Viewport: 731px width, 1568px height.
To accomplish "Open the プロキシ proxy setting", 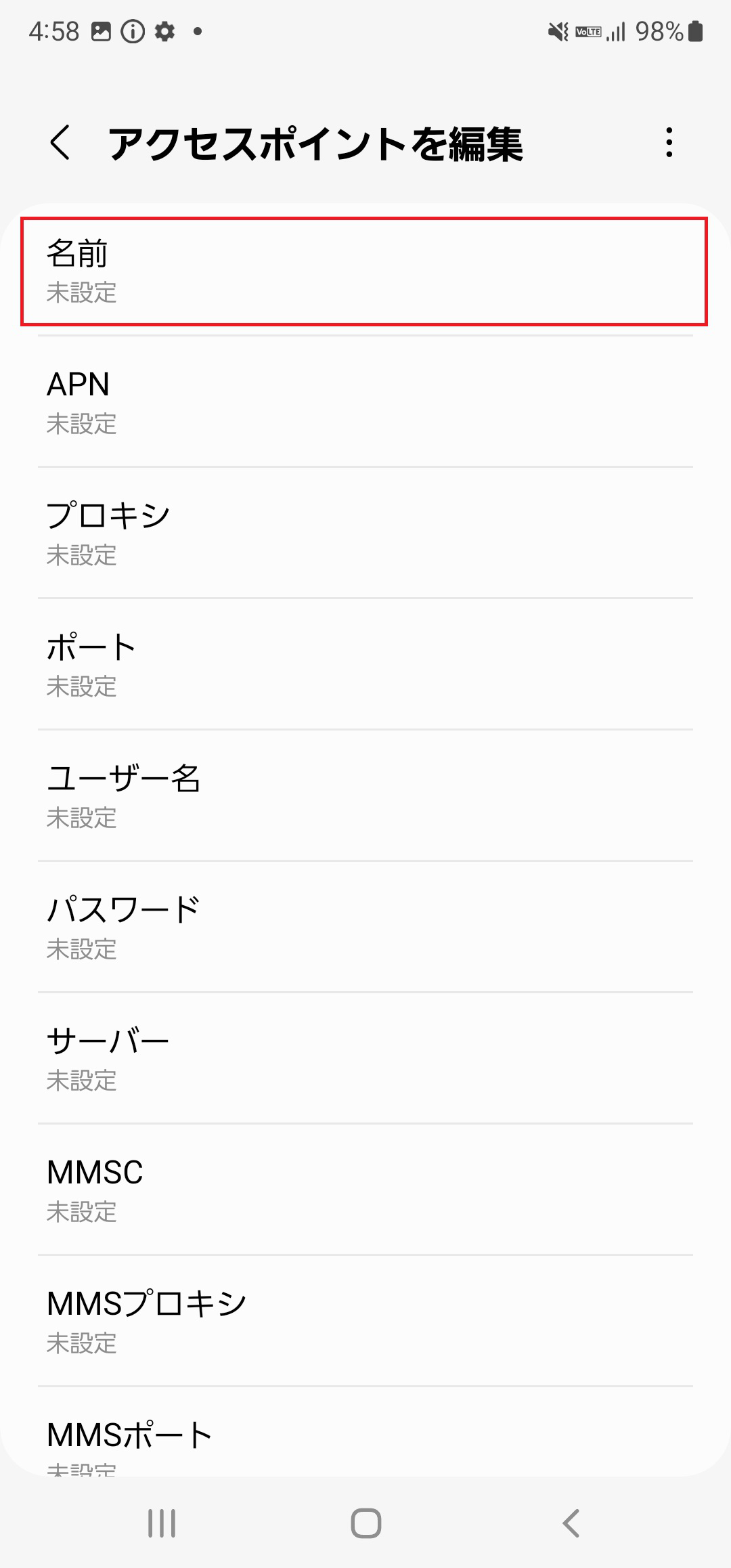I will coord(365,534).
